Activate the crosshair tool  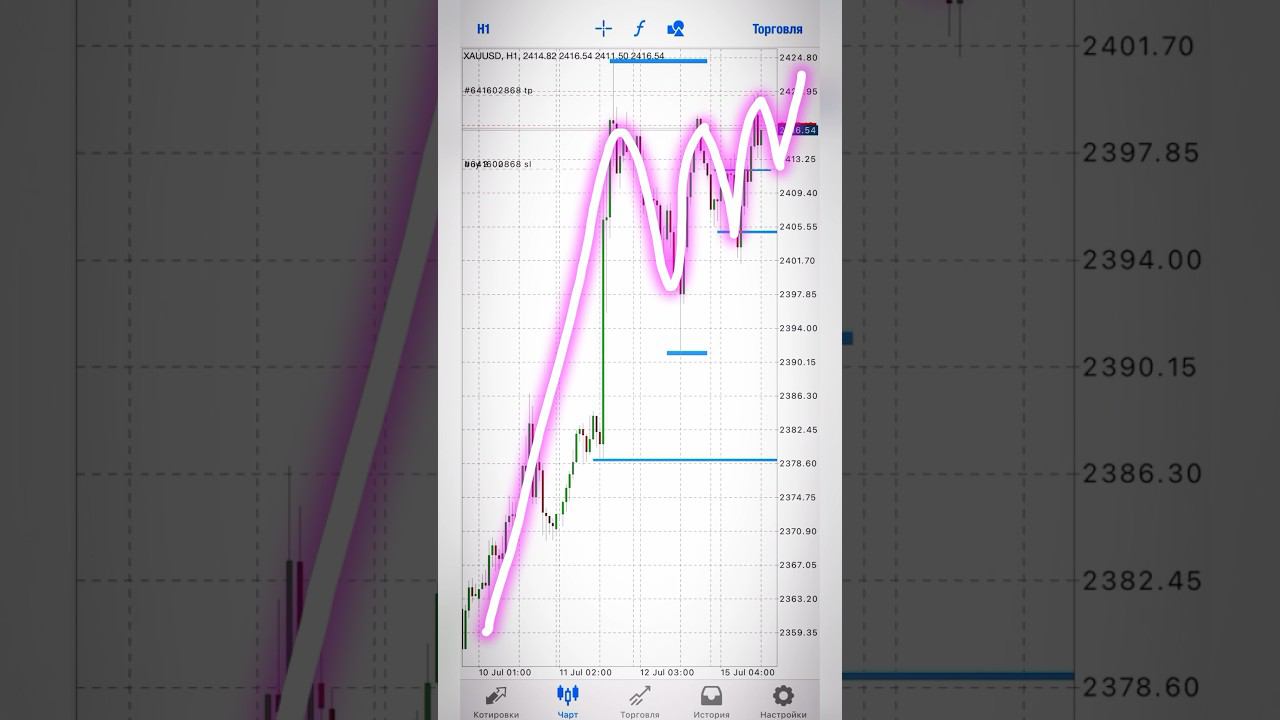pos(603,29)
